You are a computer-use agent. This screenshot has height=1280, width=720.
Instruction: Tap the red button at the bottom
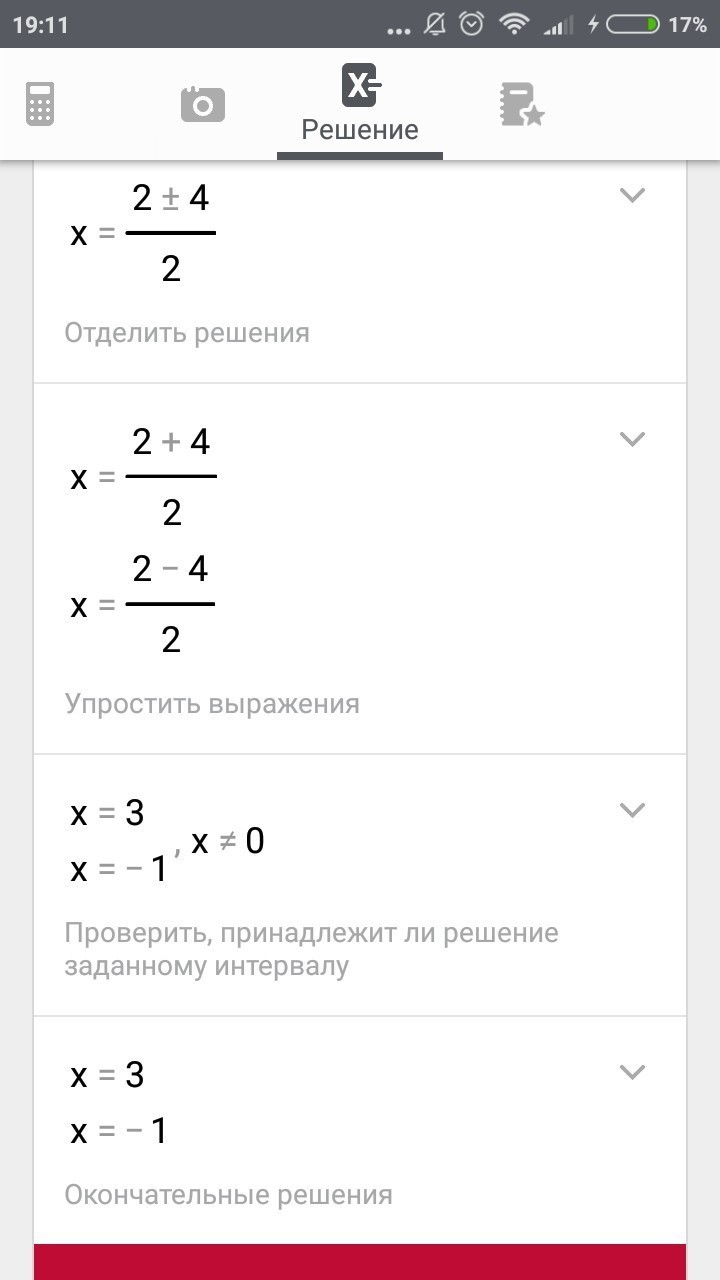click(360, 1262)
